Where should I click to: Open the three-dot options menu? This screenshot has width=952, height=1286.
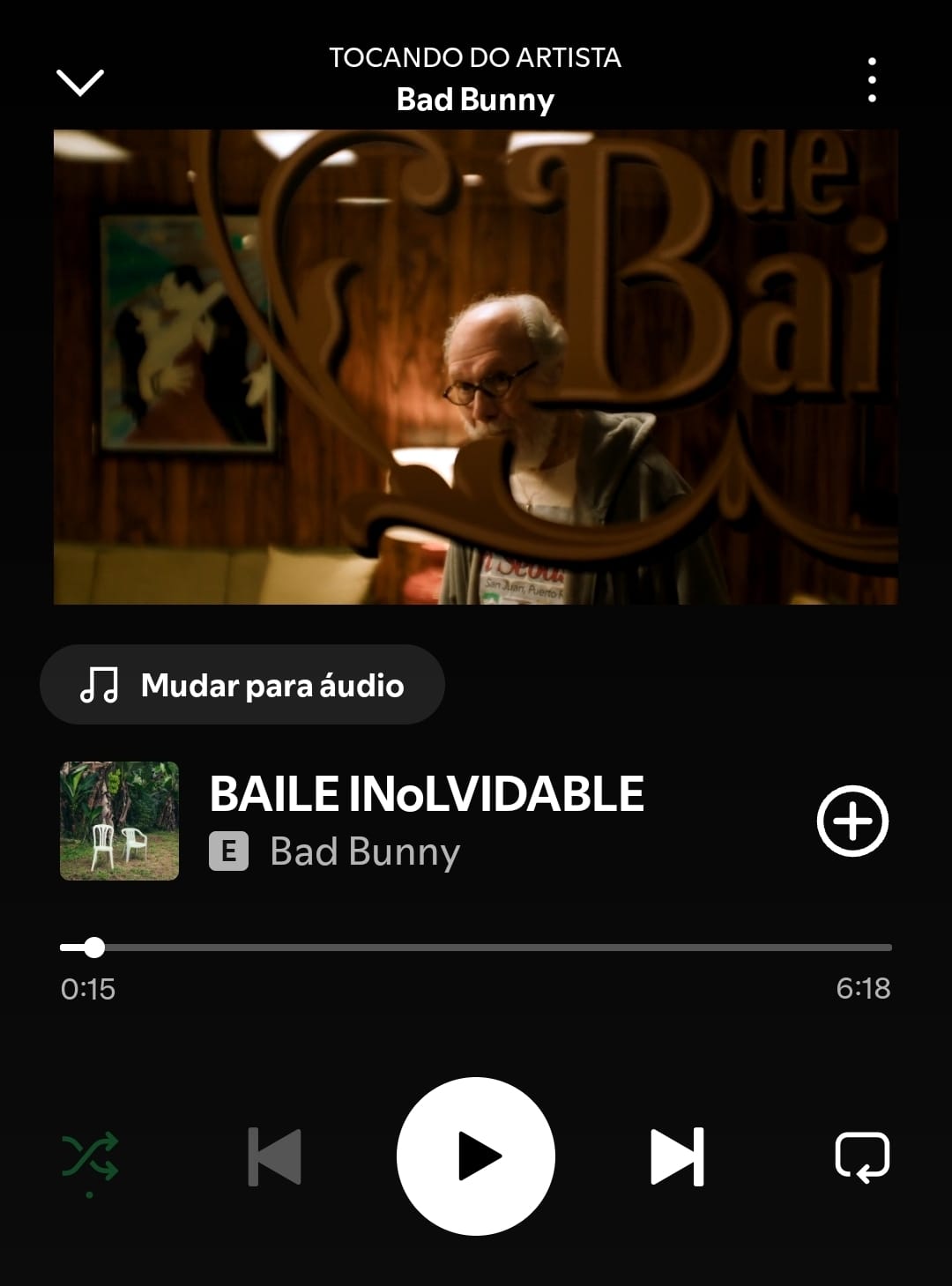872,78
